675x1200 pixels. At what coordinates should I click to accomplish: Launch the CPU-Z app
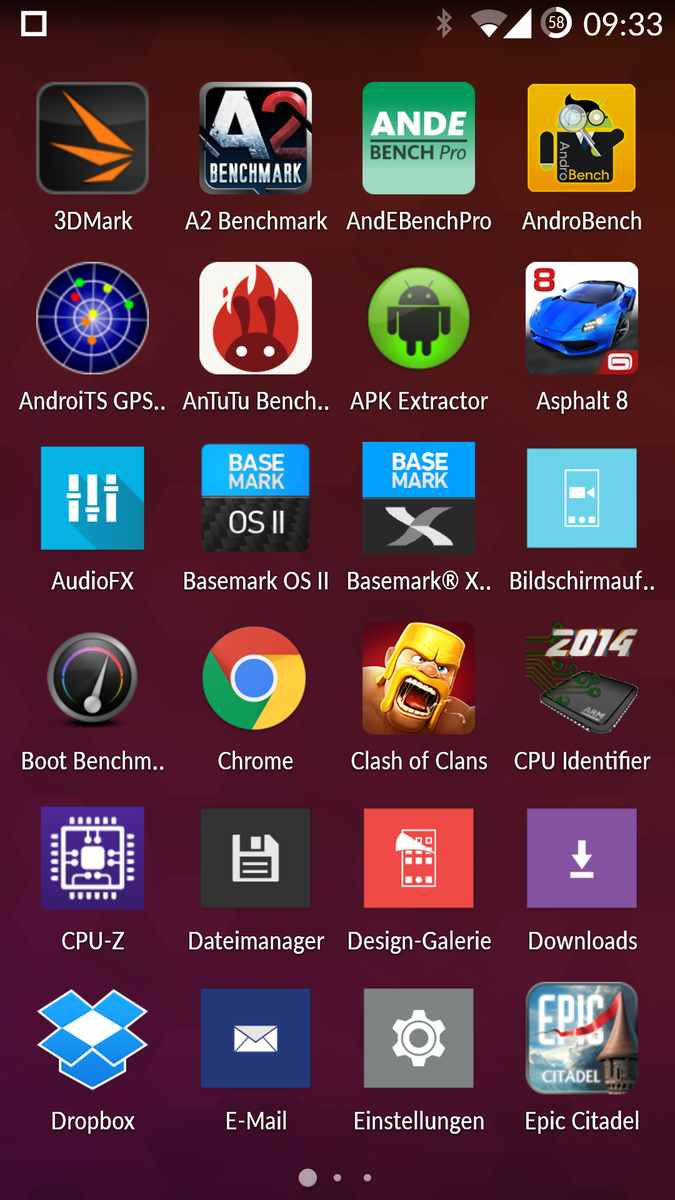point(93,858)
